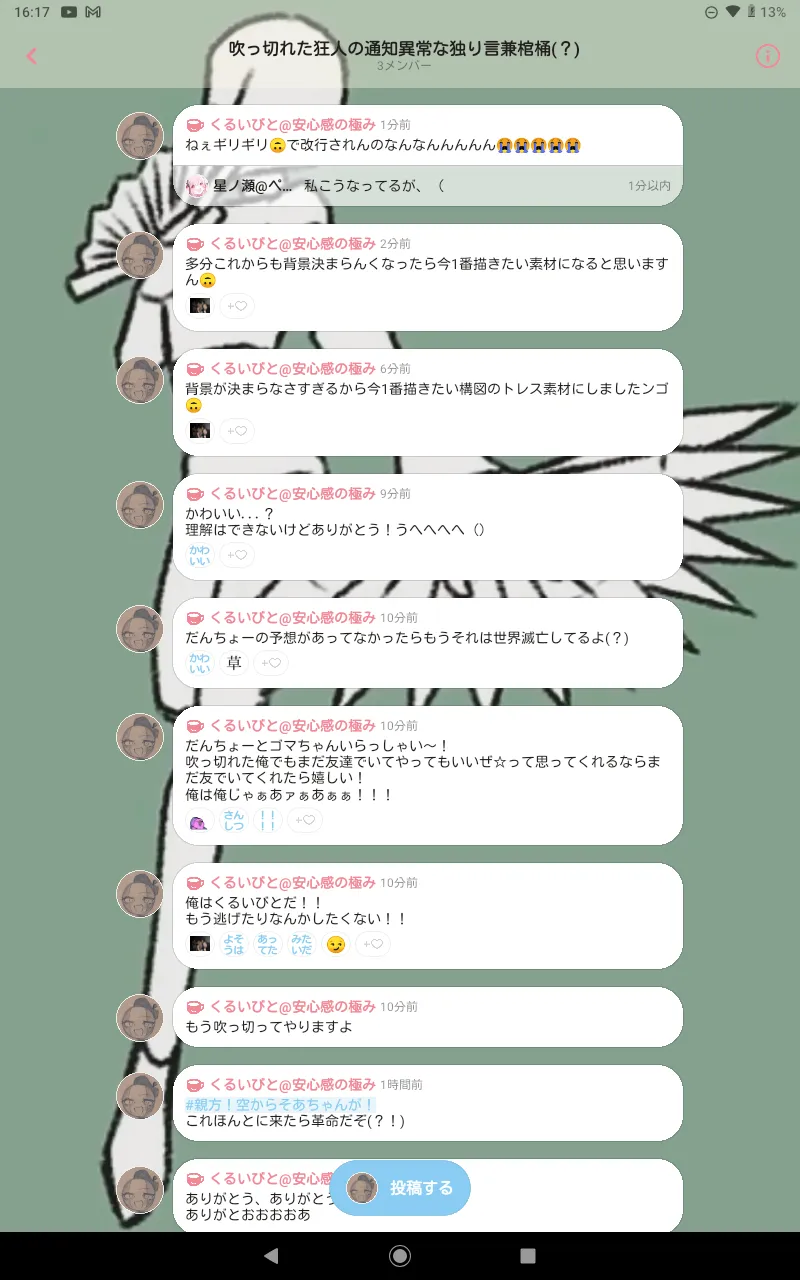Open the group info icon
This screenshot has width=800, height=1280.
click(x=767, y=56)
